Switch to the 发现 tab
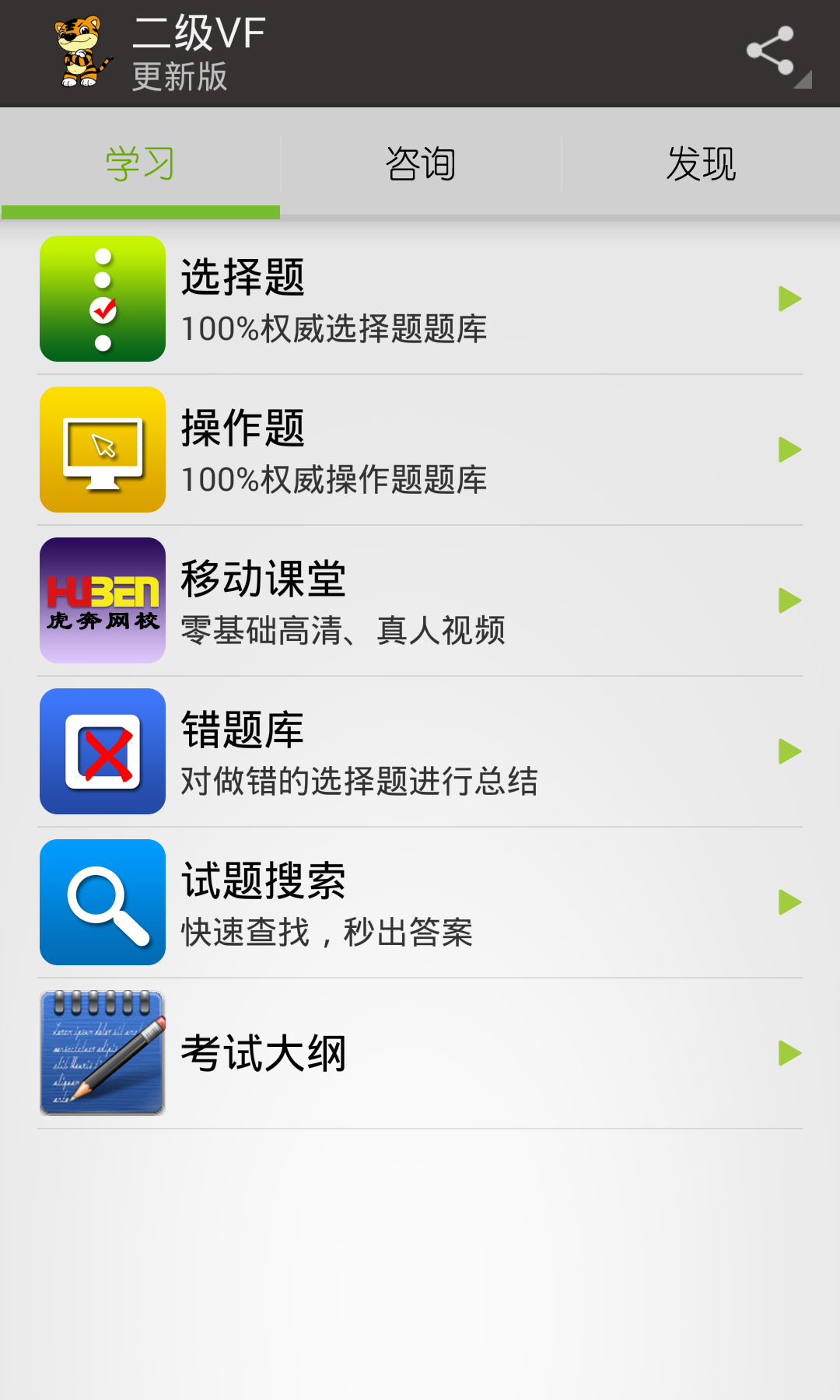840x1400 pixels. (x=701, y=164)
